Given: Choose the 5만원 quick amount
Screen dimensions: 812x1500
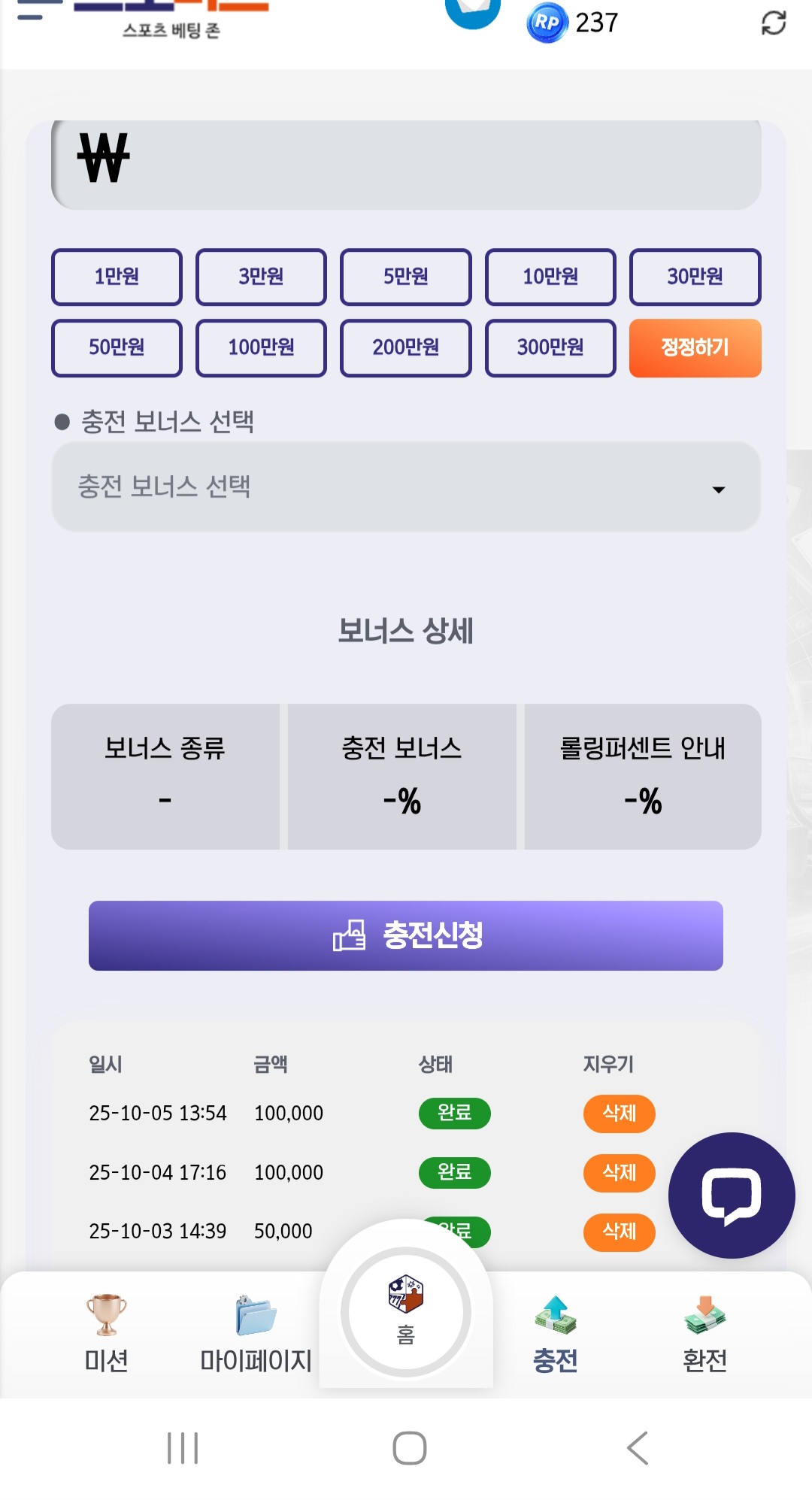Looking at the screenshot, I should point(406,277).
